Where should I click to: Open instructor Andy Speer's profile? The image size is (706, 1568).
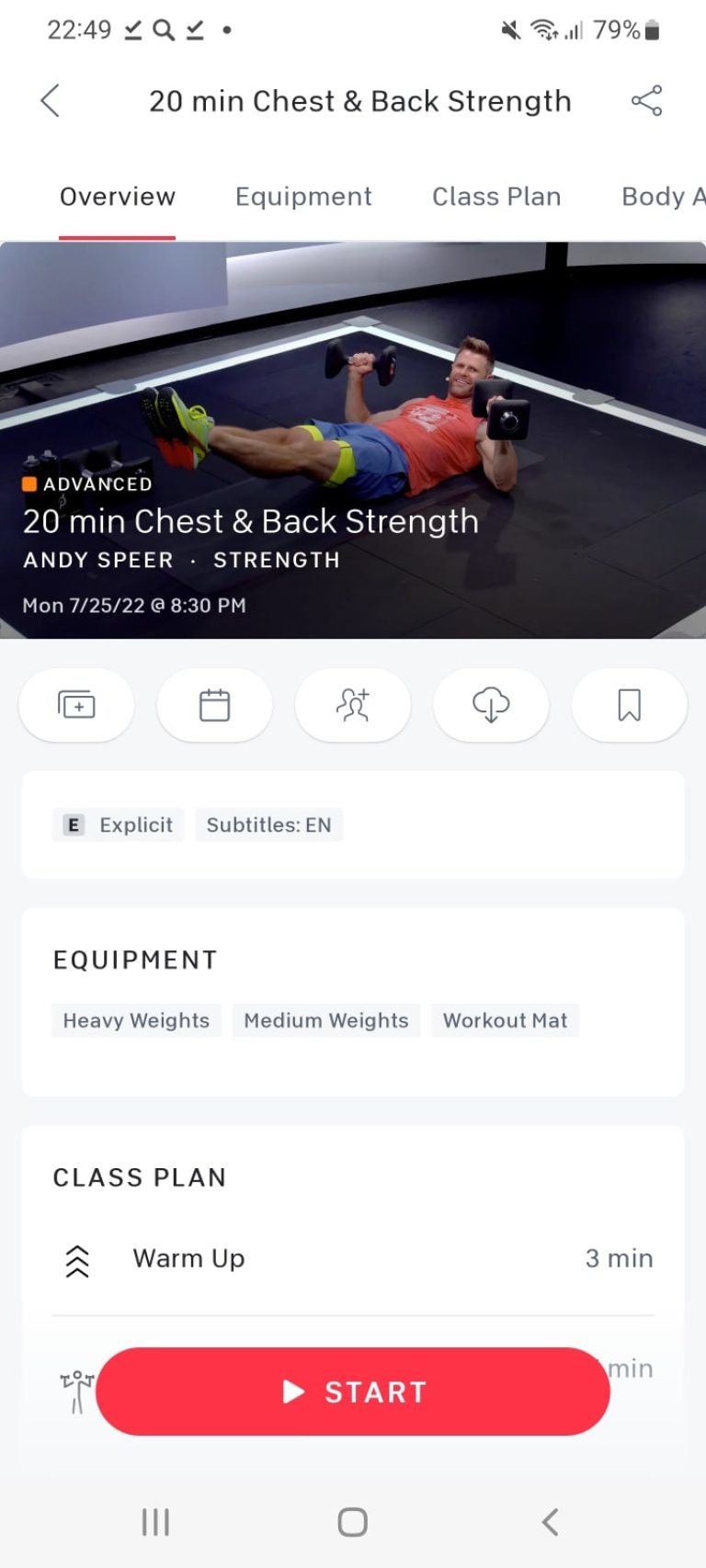click(97, 560)
